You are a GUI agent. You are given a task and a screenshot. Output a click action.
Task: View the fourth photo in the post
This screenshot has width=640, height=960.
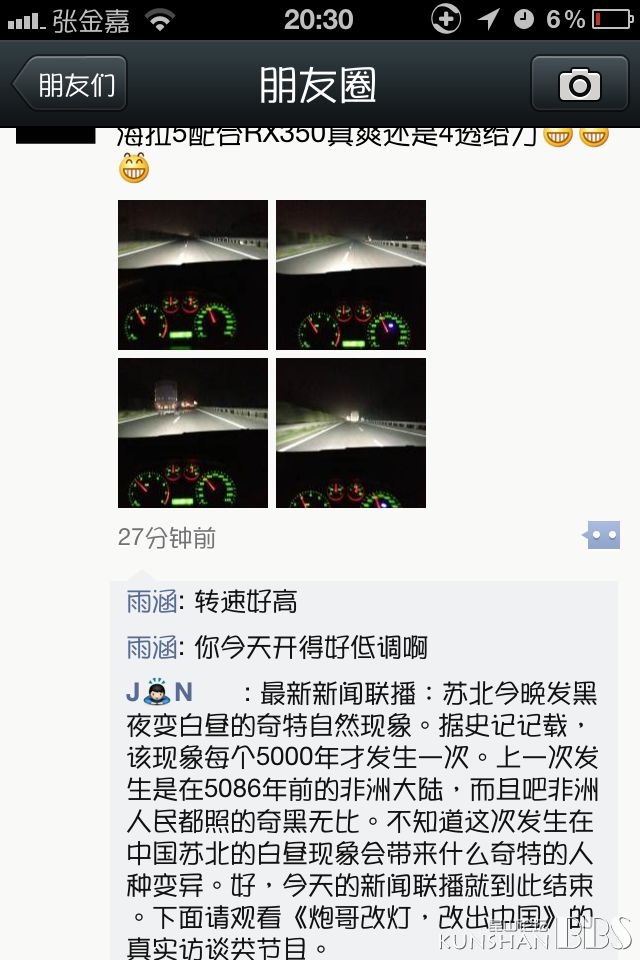[351, 433]
